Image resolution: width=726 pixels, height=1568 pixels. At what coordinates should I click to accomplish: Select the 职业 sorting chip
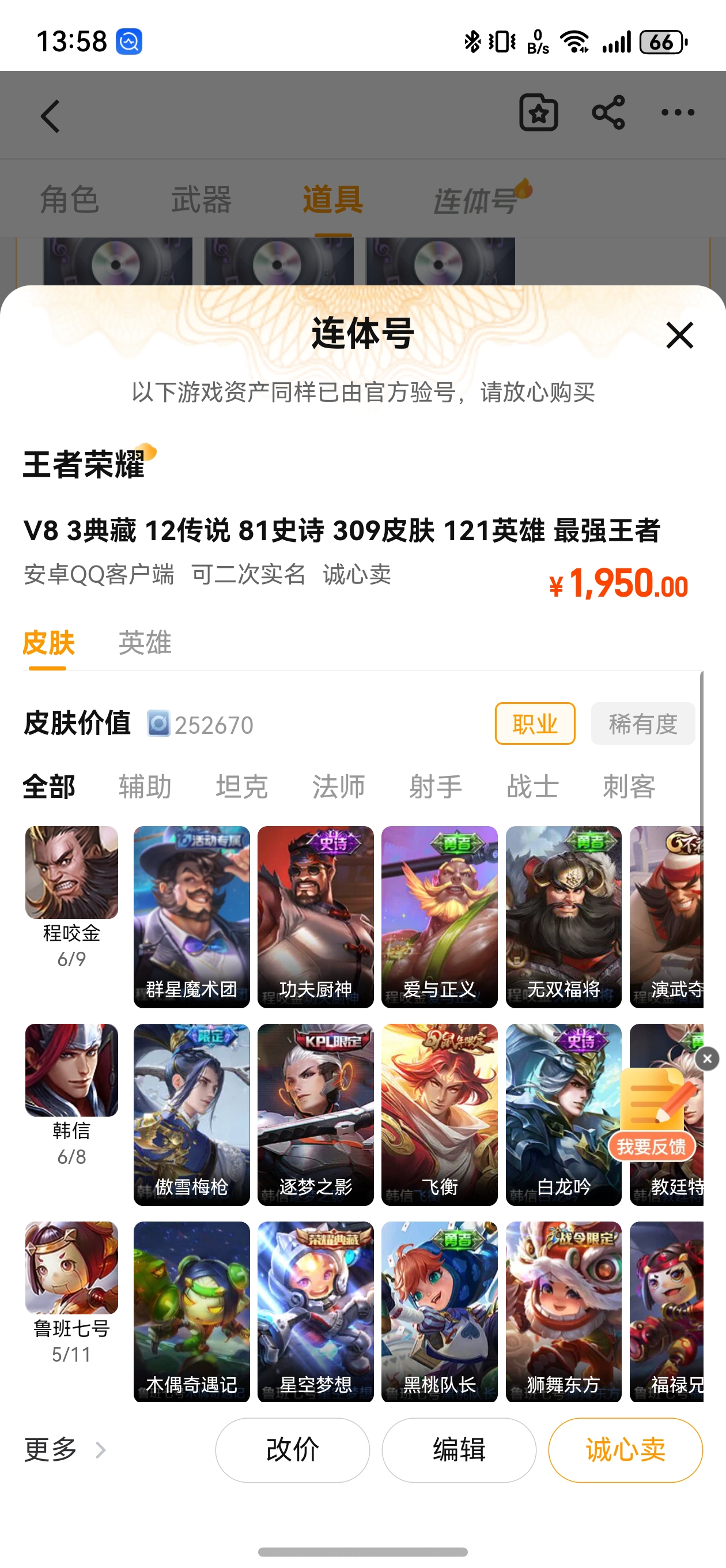coord(535,723)
